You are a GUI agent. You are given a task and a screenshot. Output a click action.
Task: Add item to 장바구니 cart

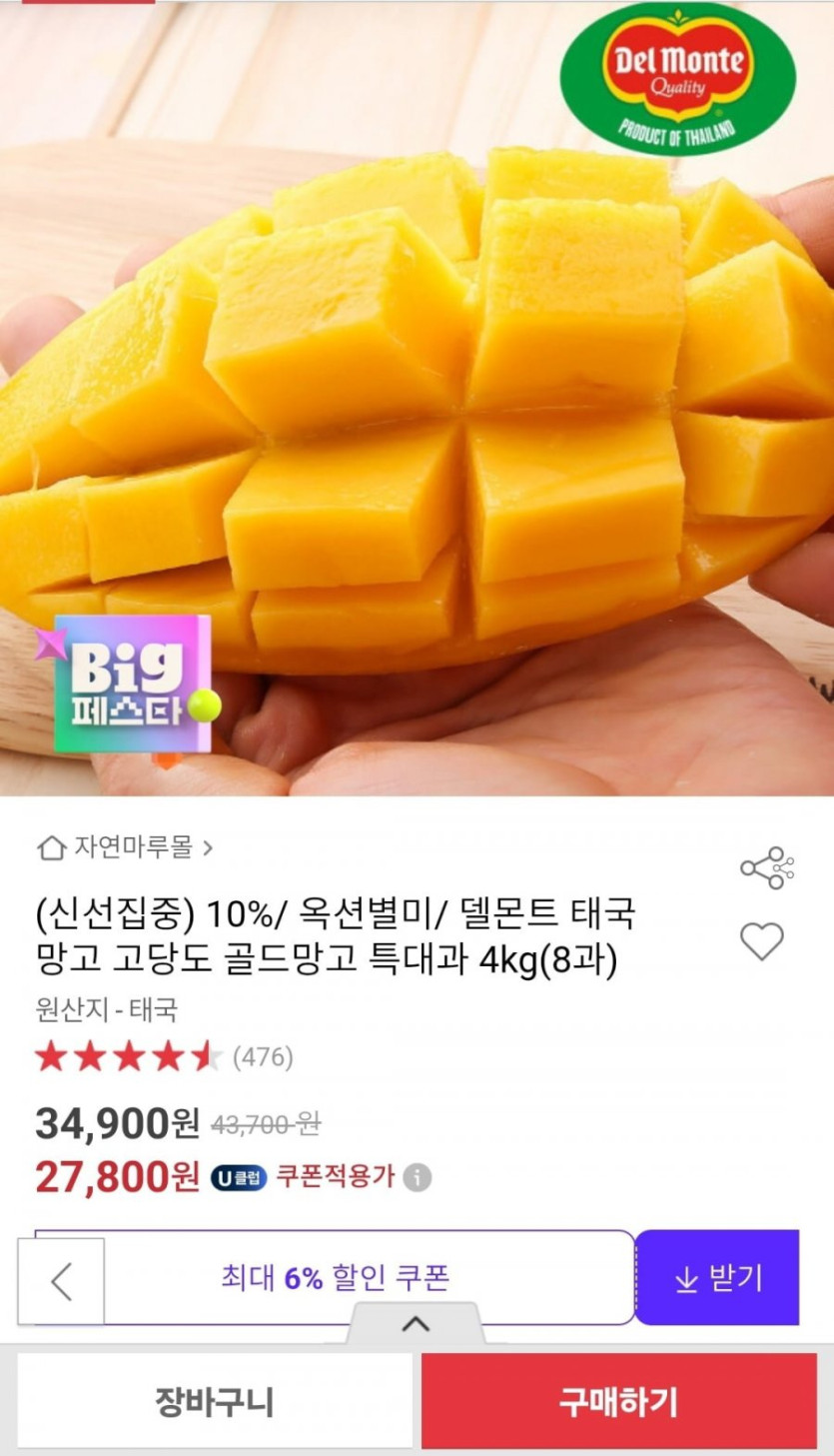coord(214,1401)
